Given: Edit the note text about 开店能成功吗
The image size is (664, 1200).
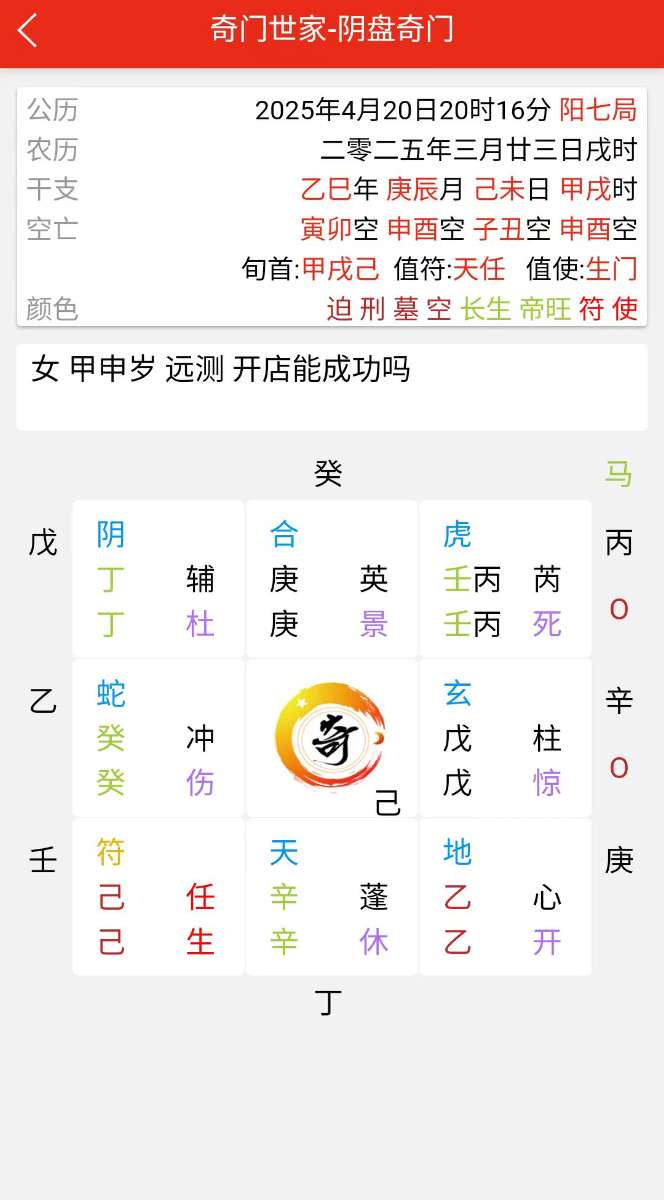Looking at the screenshot, I should (x=331, y=386).
